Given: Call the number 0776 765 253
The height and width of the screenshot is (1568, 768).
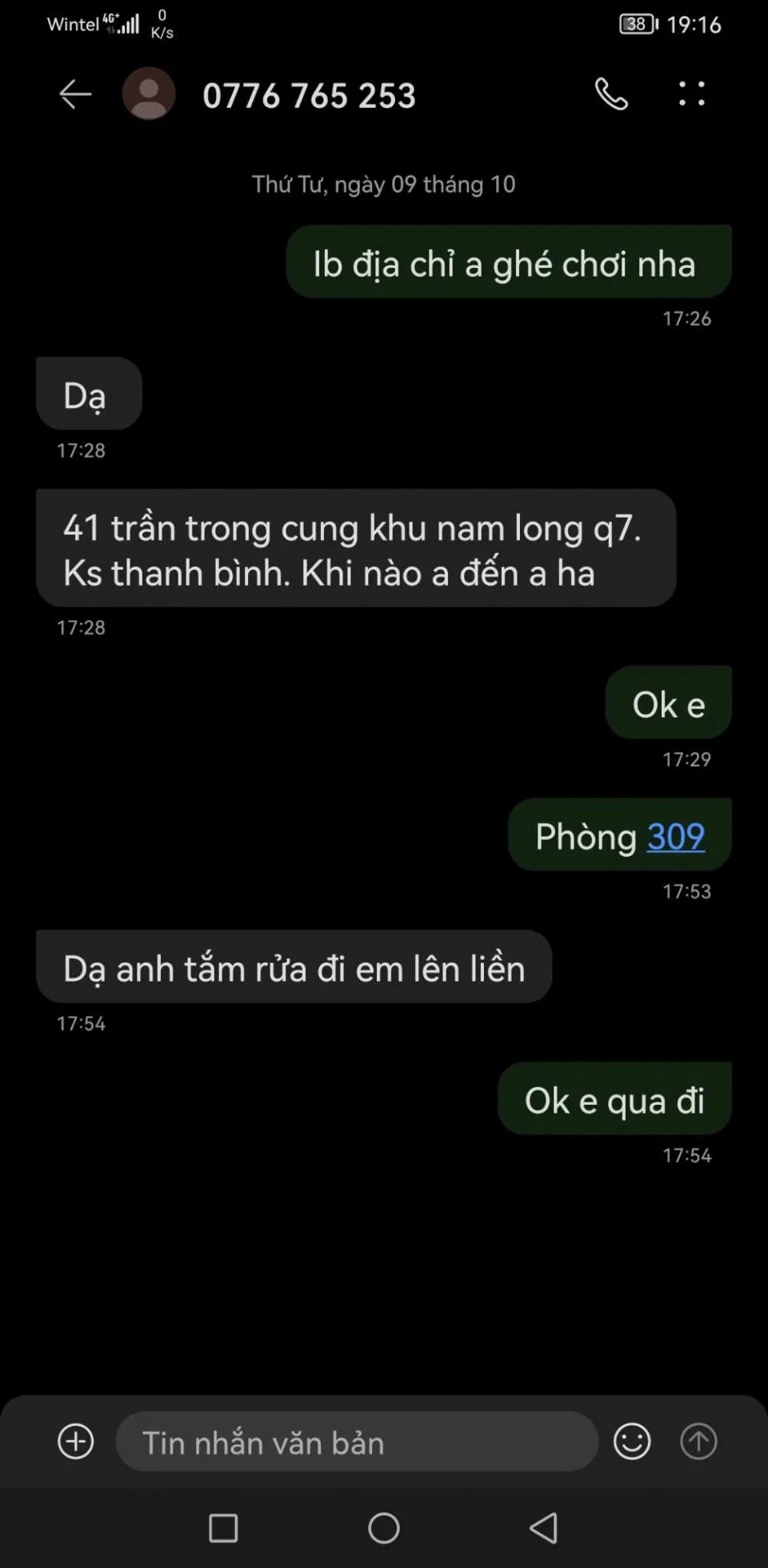Looking at the screenshot, I should point(611,94).
